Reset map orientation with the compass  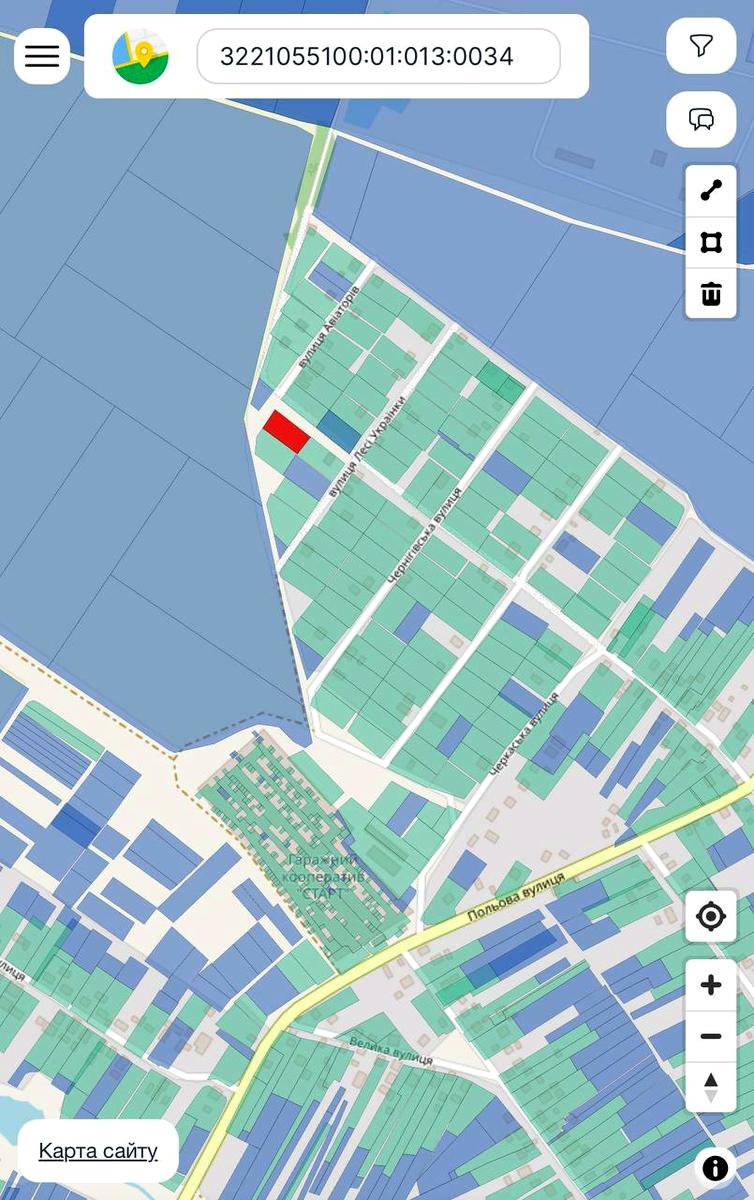coord(711,1087)
